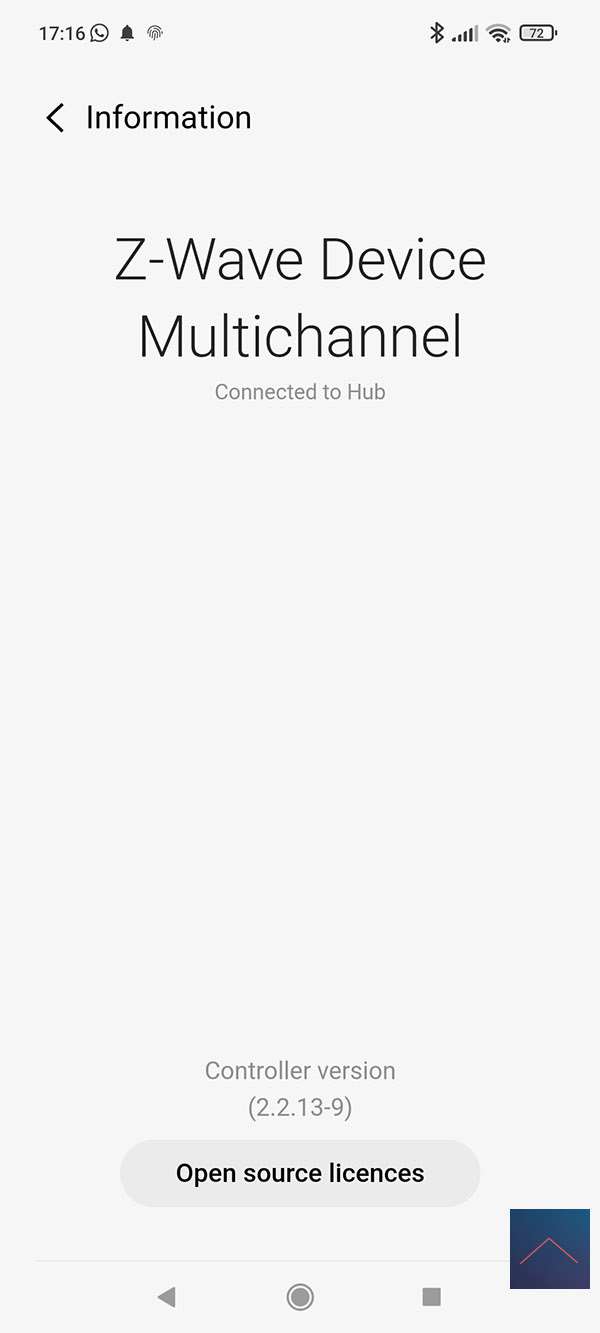Open the open source licences
This screenshot has width=600, height=1333.
tap(300, 1173)
